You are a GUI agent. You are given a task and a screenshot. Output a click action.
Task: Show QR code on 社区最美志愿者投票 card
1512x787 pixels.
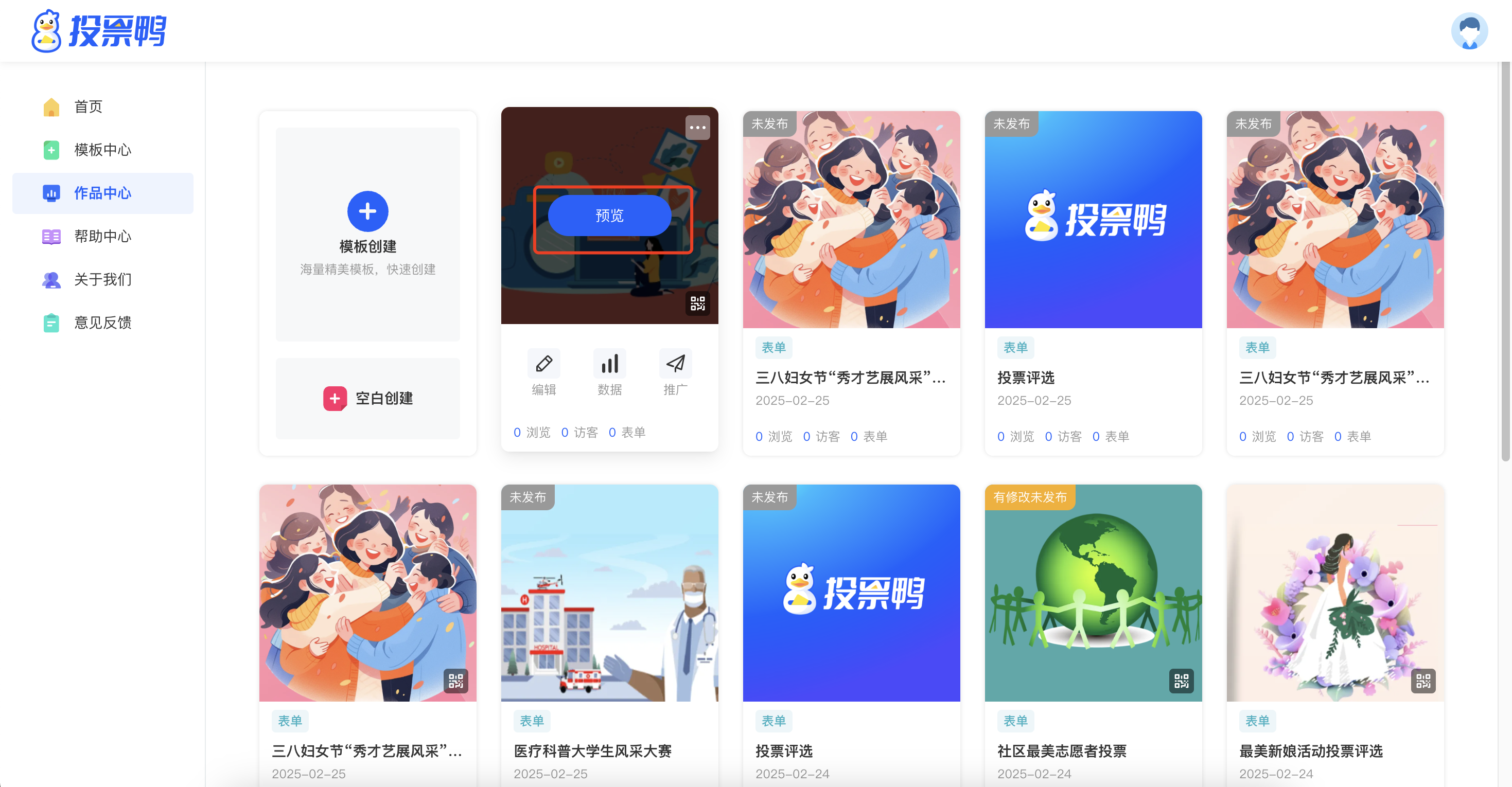point(1181,681)
